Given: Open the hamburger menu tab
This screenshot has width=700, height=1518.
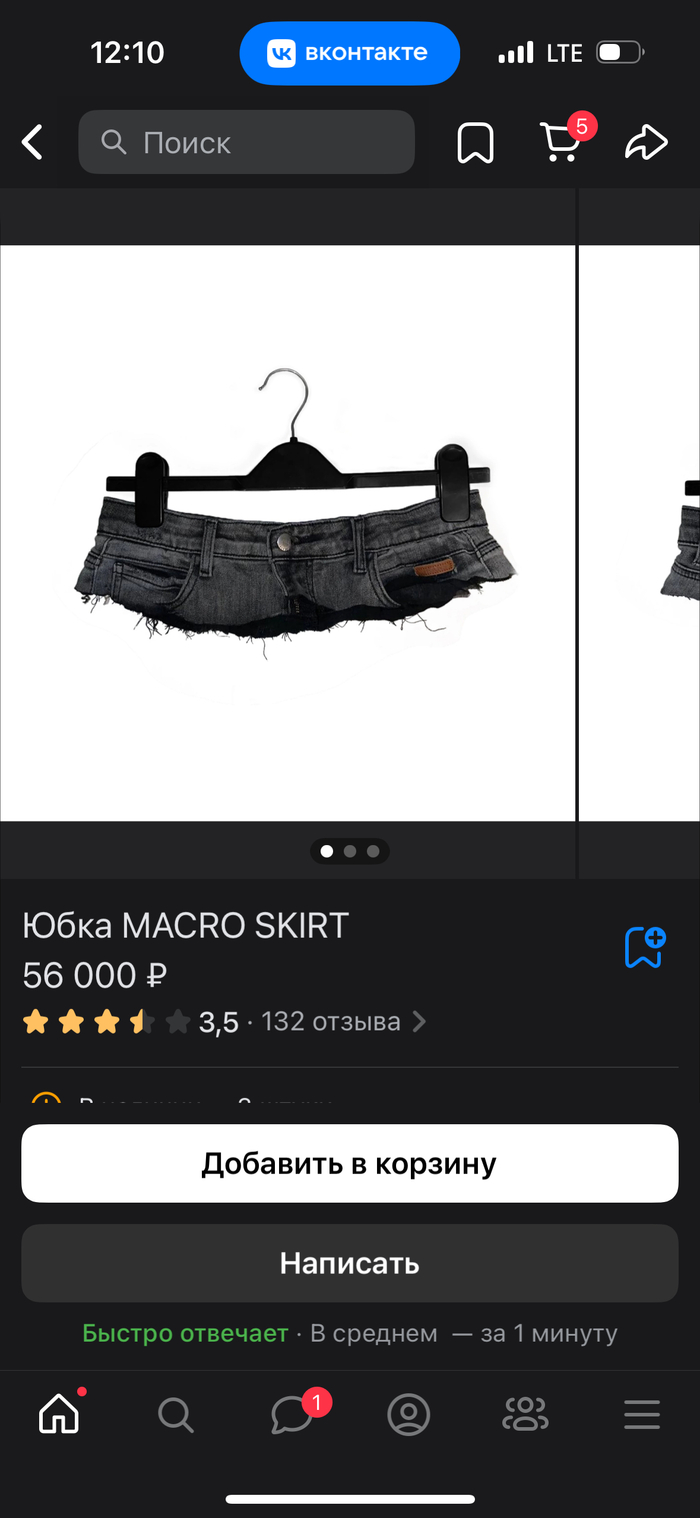Looking at the screenshot, I should tap(642, 1415).
